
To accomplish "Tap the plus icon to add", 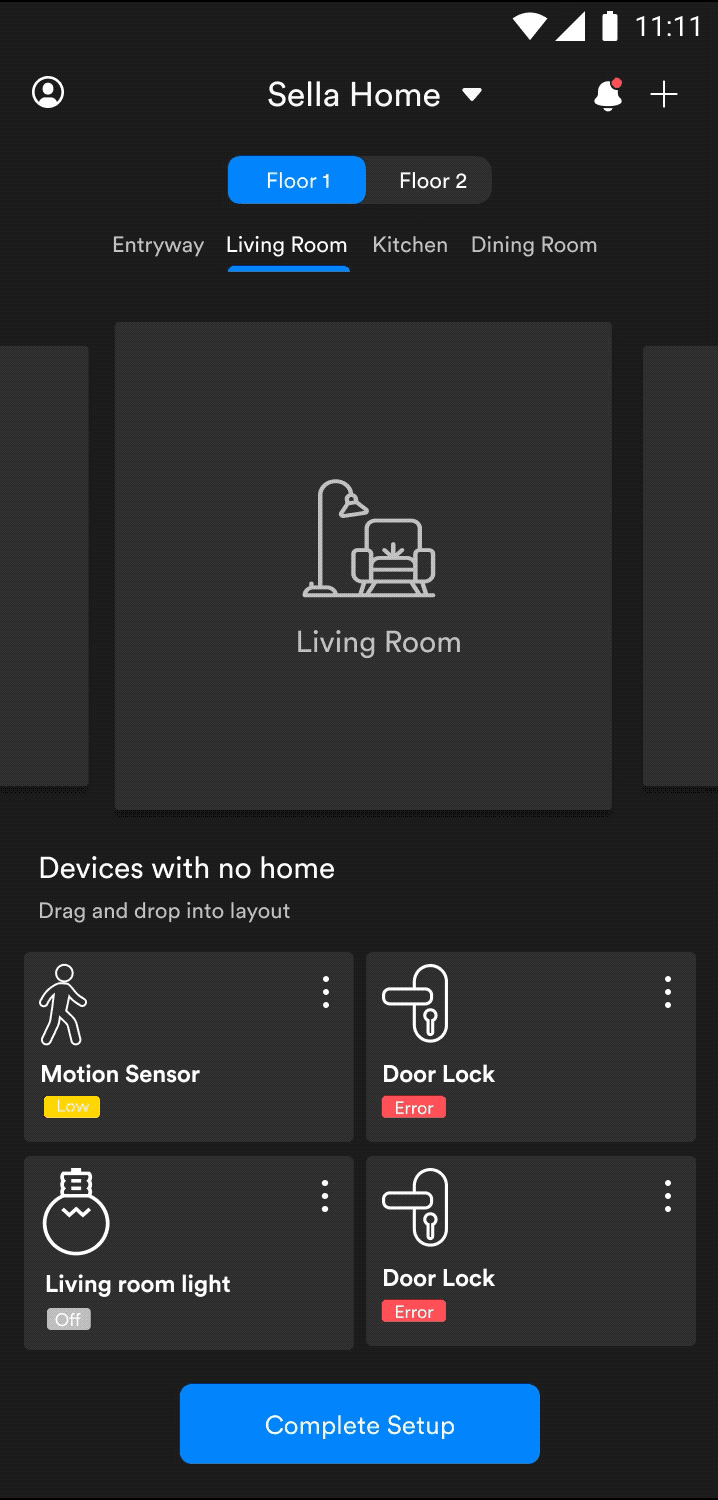I will [664, 95].
